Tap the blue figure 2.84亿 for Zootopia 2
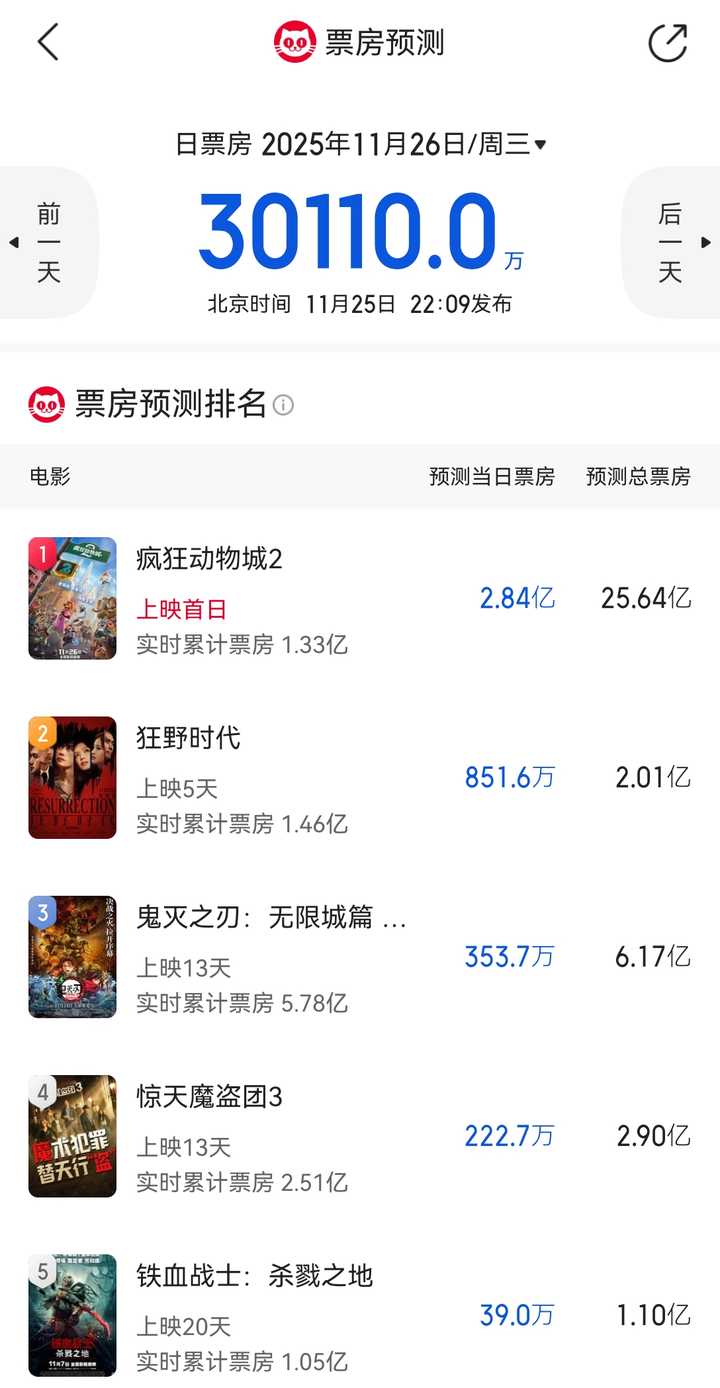Viewport: 720px width, 1388px height. coord(519,597)
